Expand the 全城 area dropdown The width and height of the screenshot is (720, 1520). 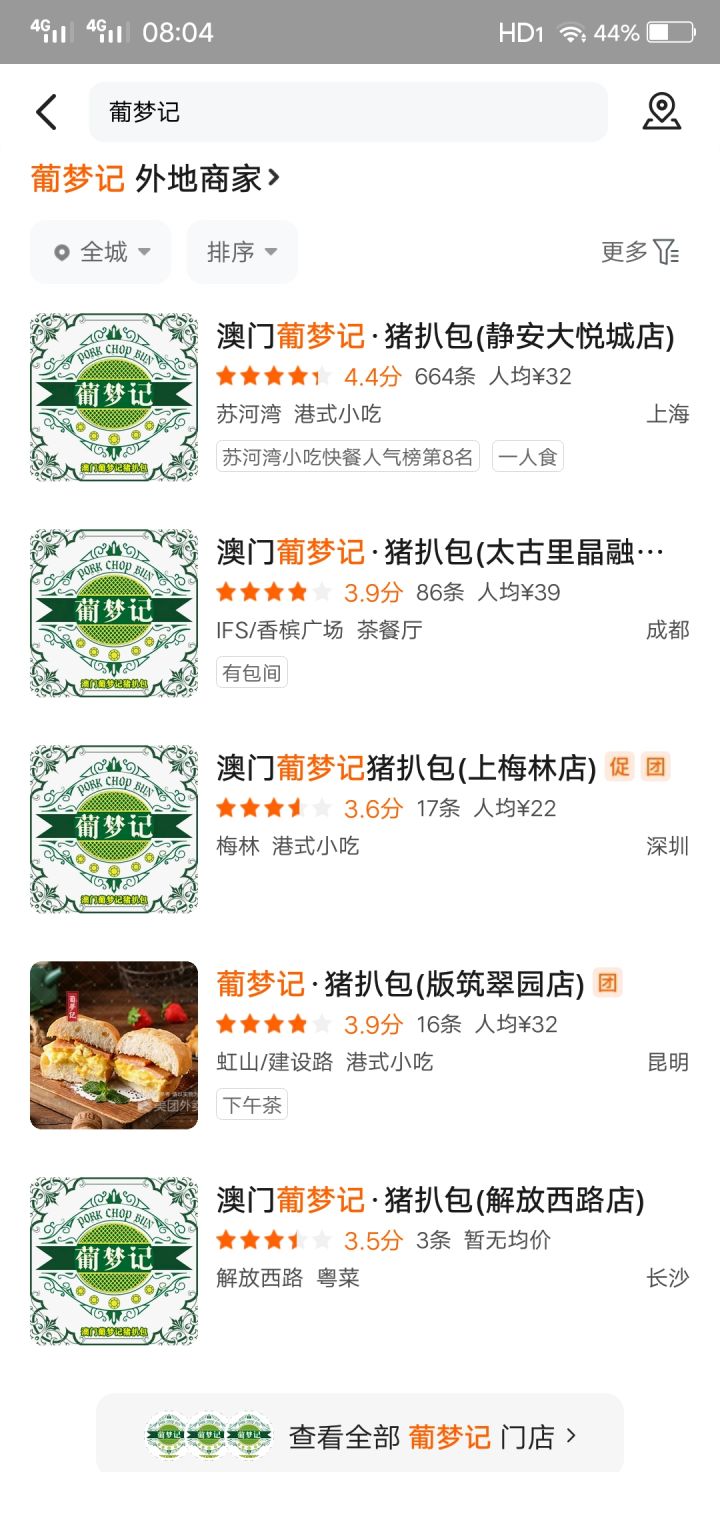[x=101, y=252]
